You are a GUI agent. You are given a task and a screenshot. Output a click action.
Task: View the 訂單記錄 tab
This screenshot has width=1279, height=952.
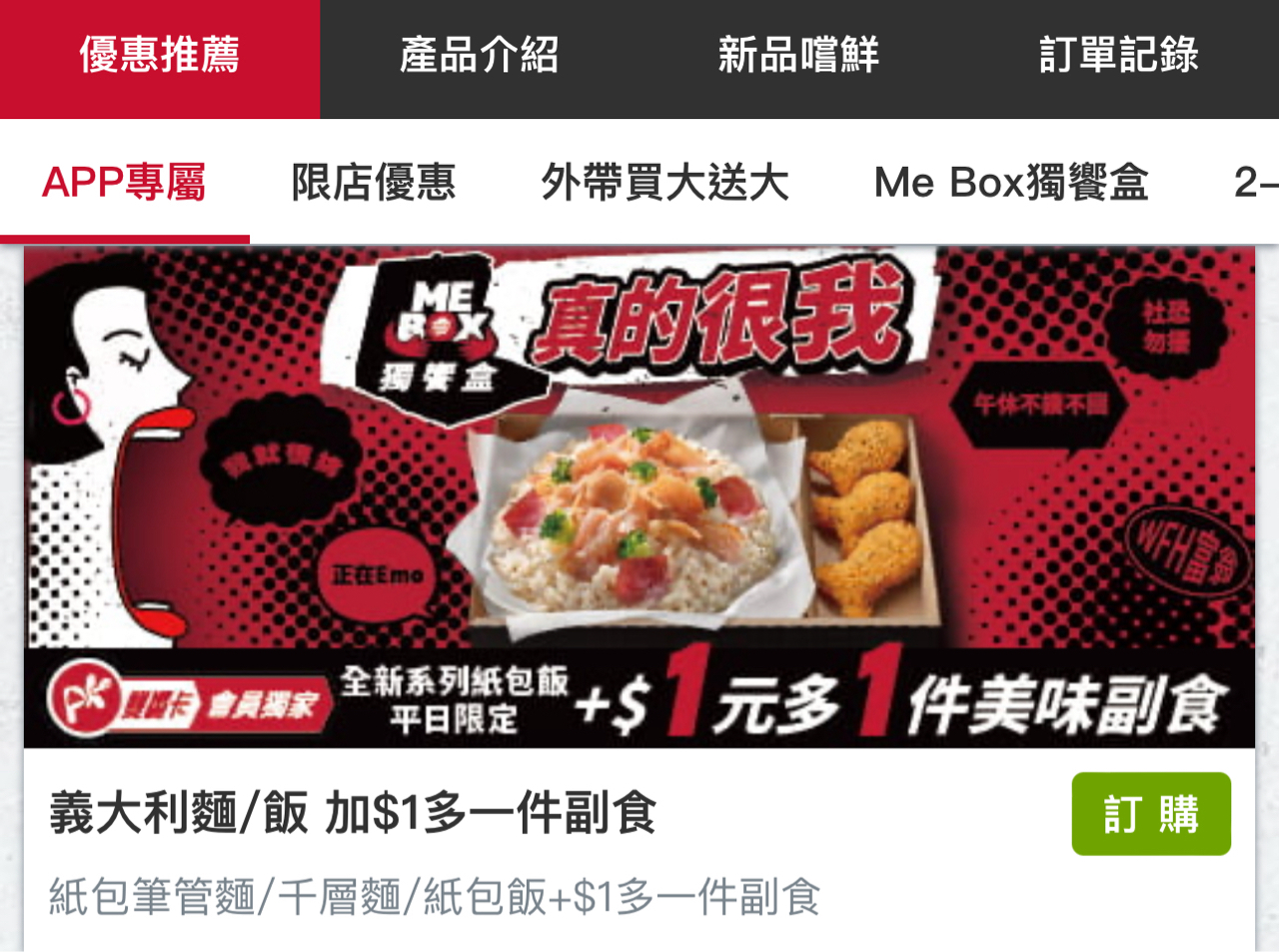(1118, 56)
